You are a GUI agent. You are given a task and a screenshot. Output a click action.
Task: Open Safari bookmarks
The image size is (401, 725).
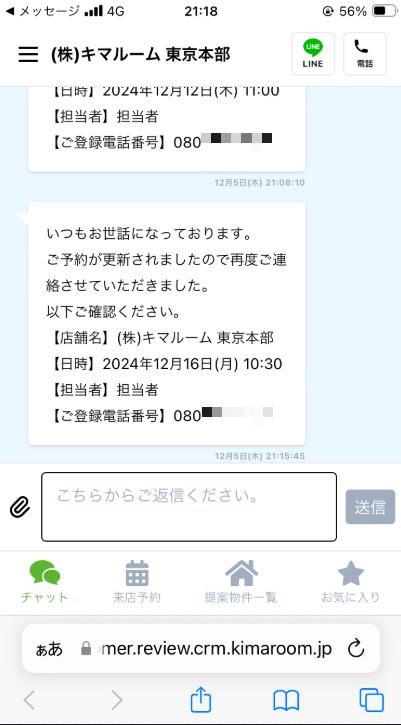tap(286, 700)
